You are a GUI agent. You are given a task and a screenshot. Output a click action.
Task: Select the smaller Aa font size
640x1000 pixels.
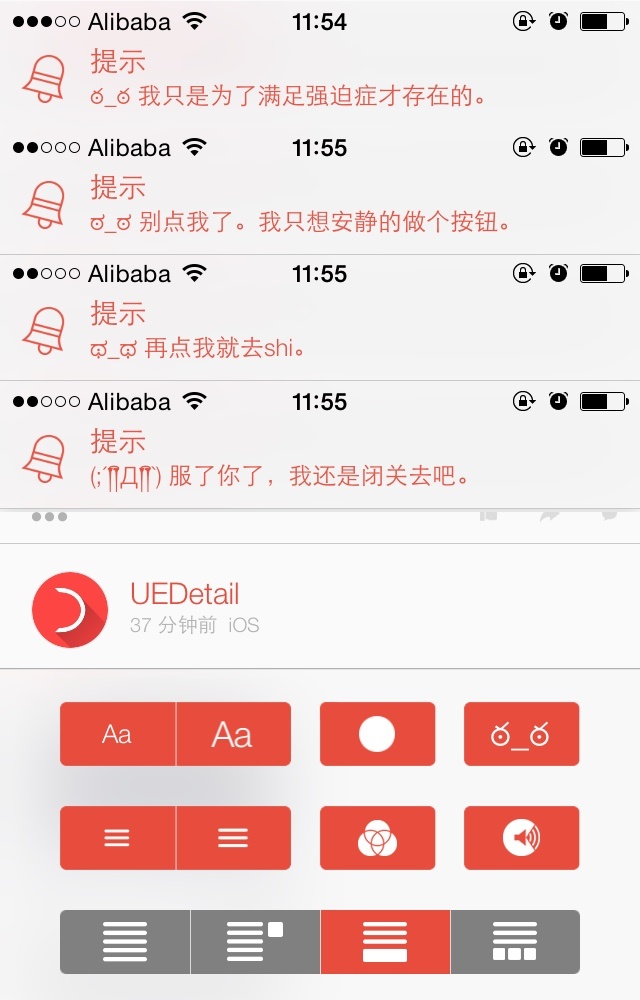pos(117,734)
